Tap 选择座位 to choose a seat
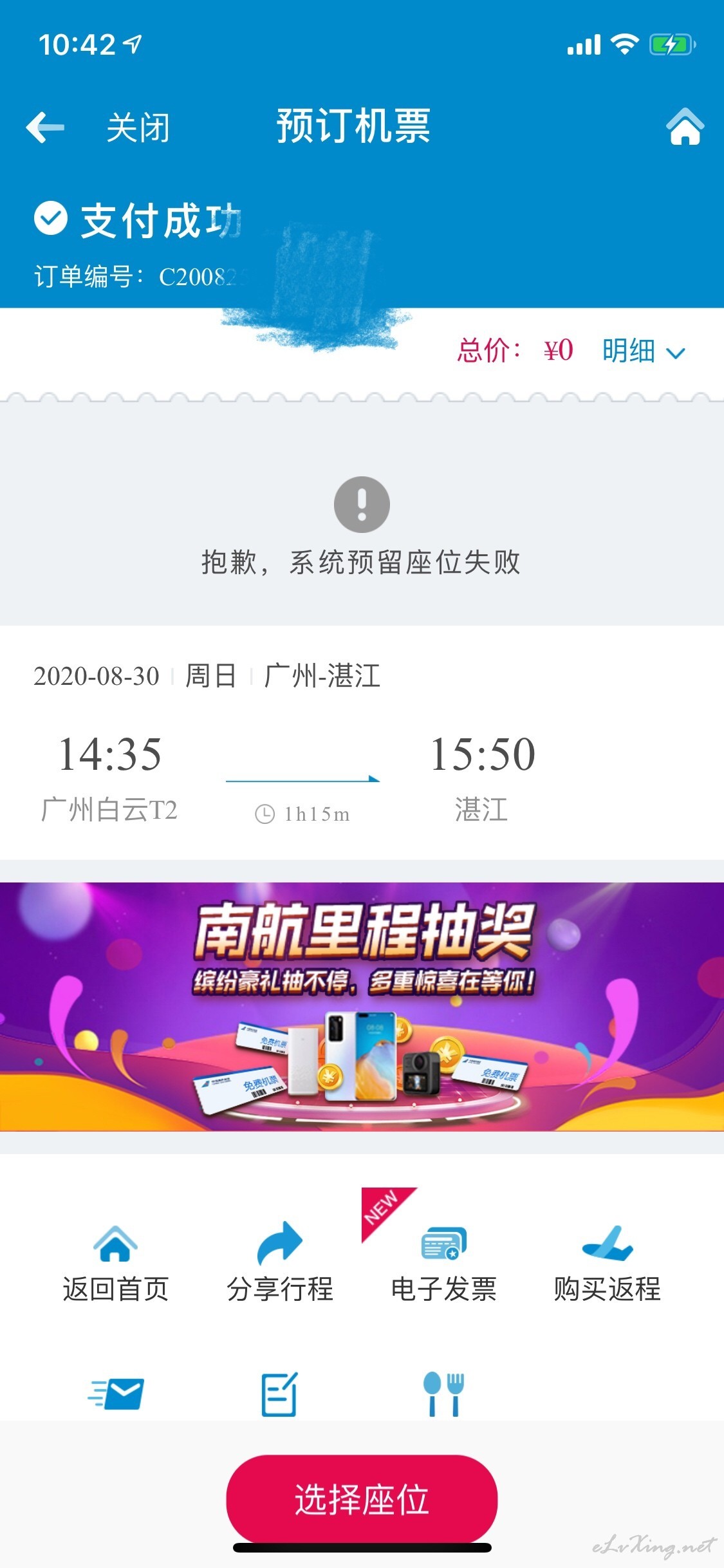Screen dimensions: 724x1568 [362, 1499]
